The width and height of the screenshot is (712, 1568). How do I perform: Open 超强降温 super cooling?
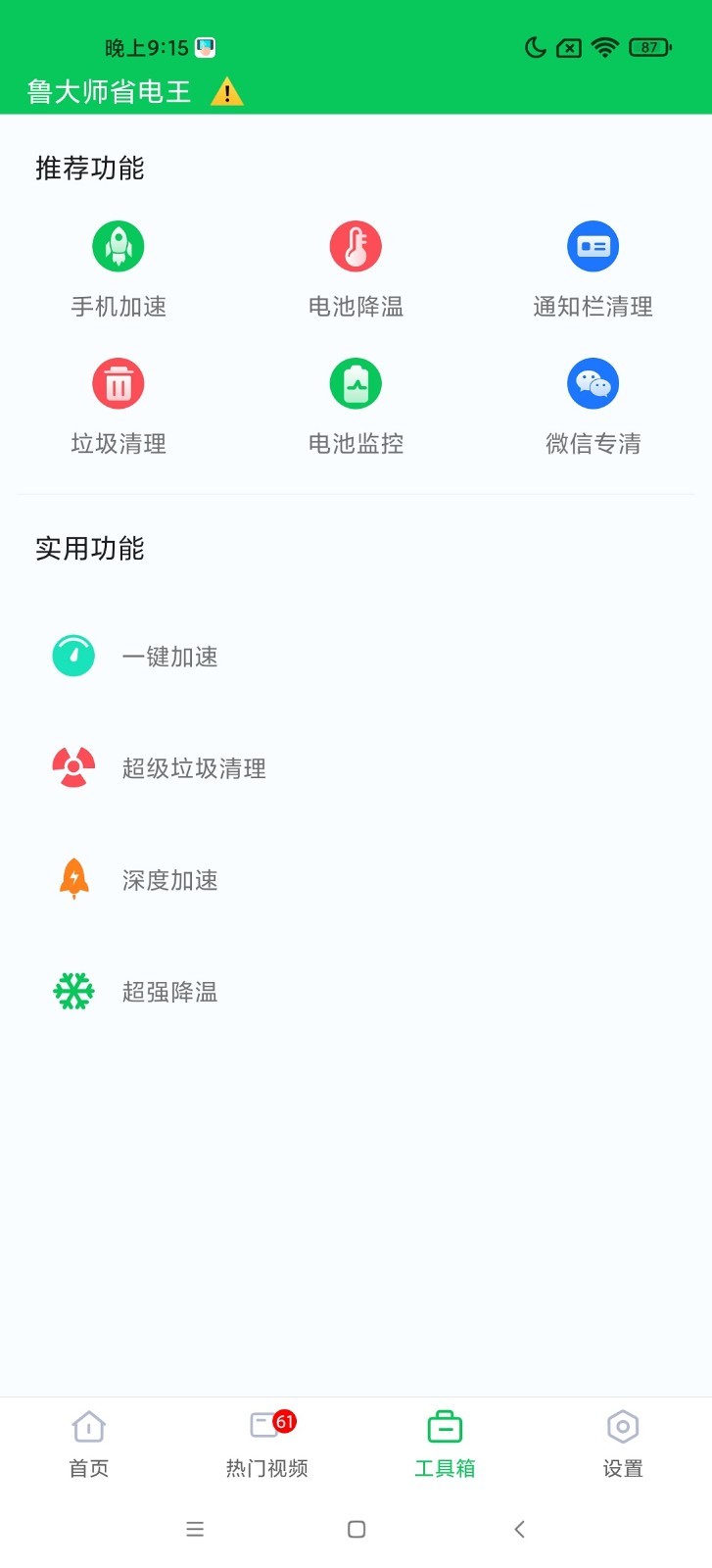(x=169, y=992)
